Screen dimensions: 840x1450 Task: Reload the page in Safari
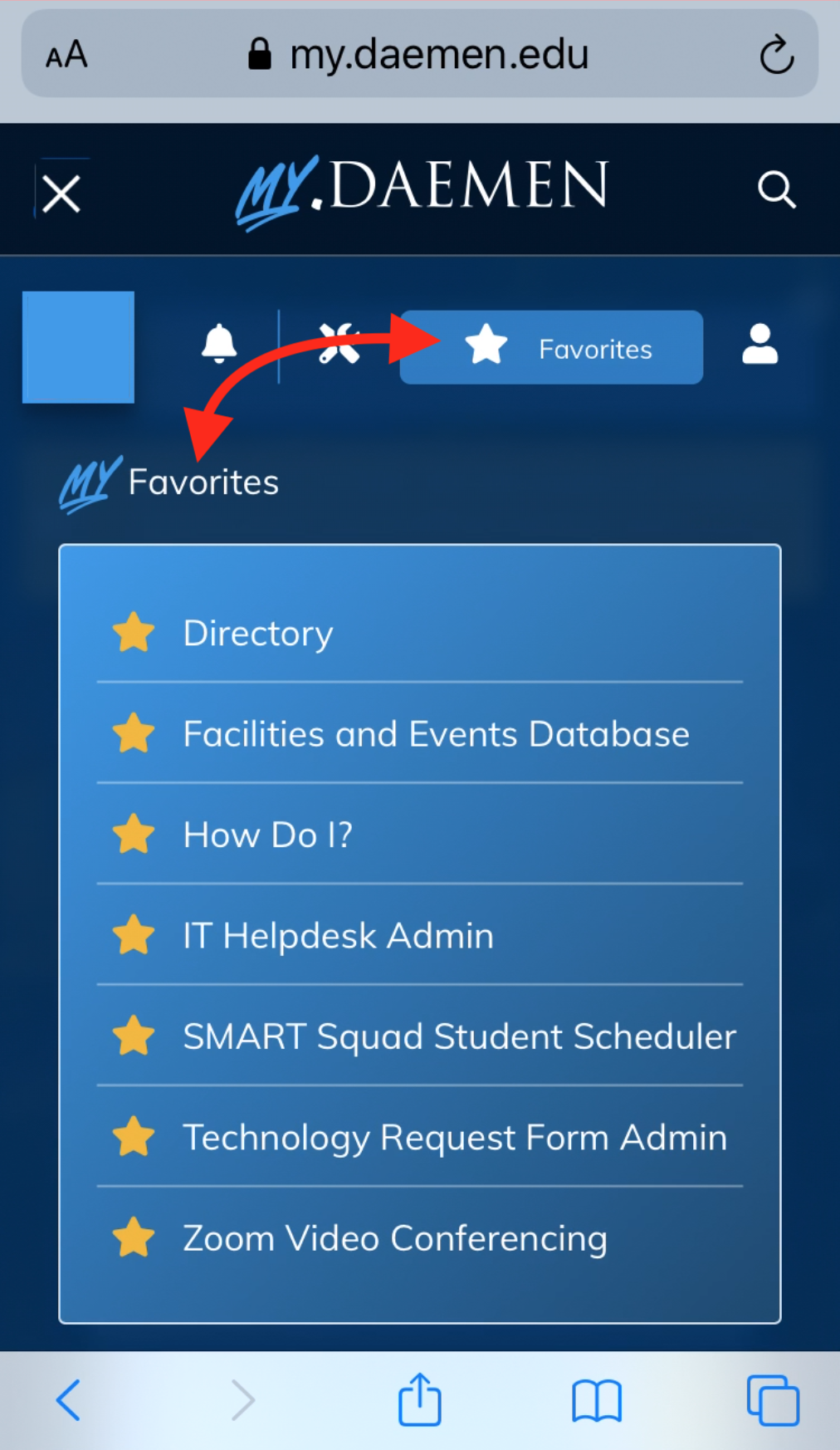click(x=777, y=55)
